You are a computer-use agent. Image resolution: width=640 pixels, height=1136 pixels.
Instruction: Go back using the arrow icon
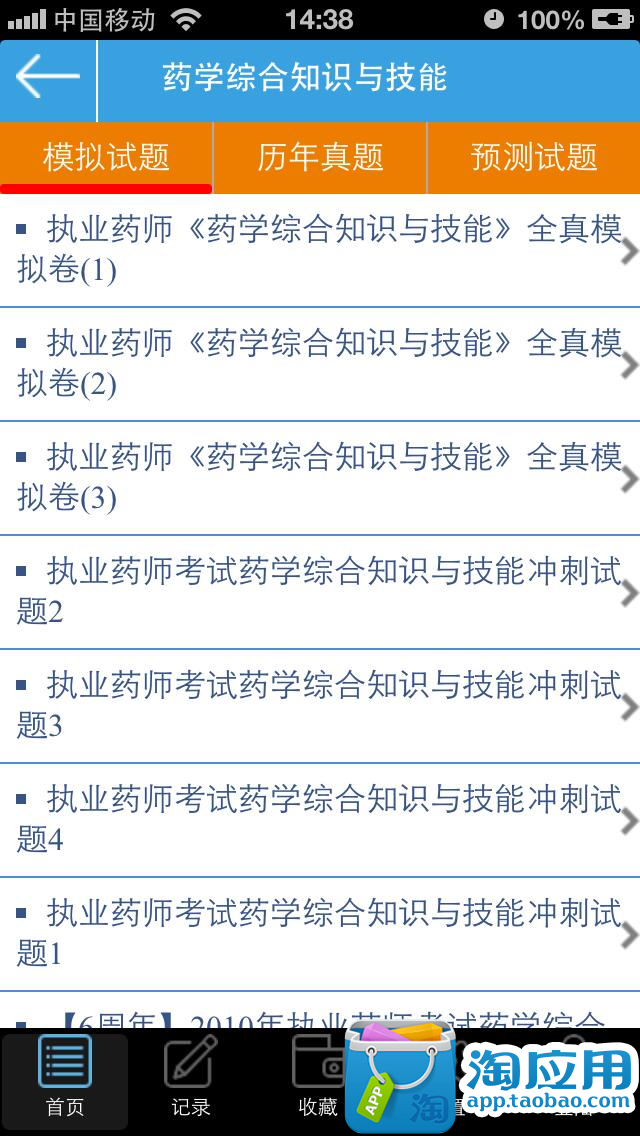coord(47,79)
